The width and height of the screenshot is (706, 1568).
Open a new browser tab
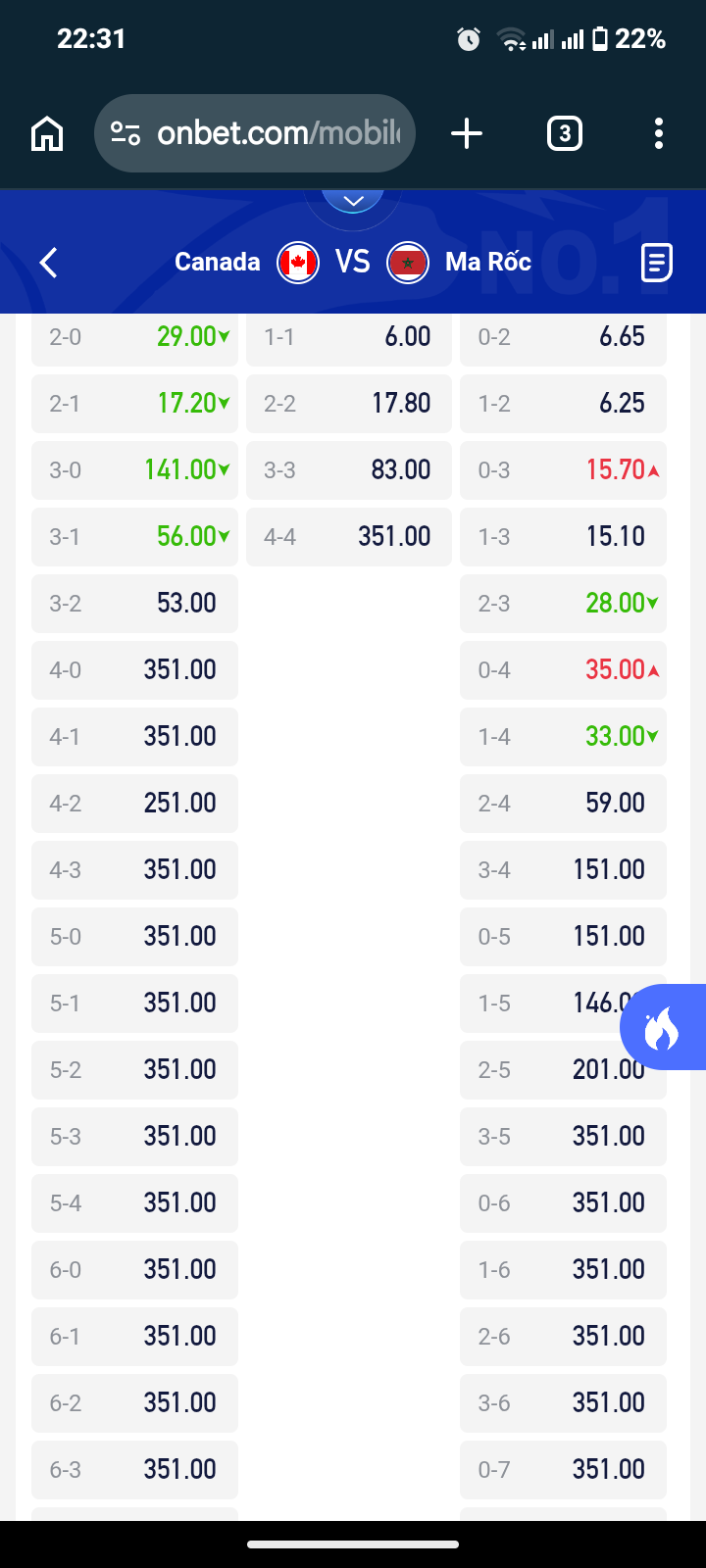coord(467,133)
